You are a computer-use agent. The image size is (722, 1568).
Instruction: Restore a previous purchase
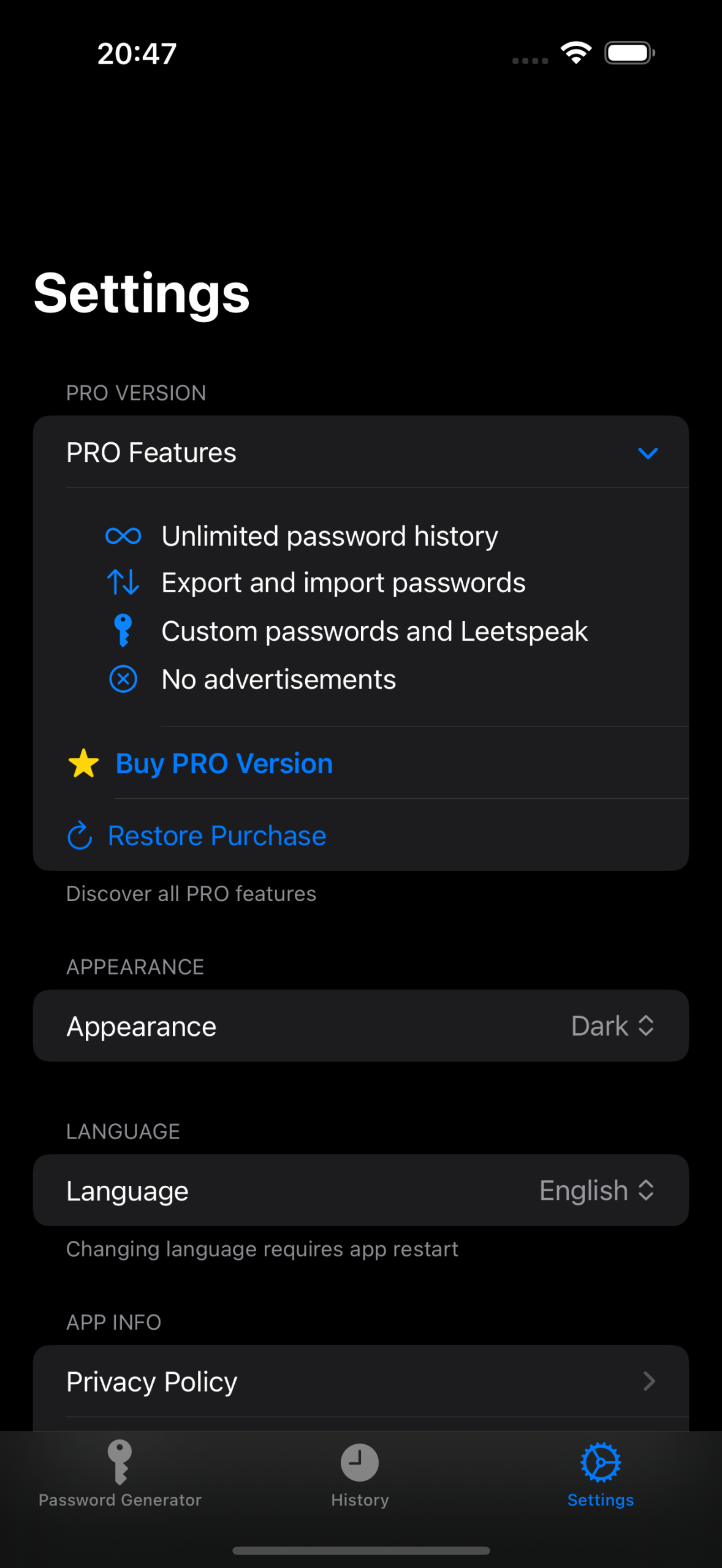point(361,835)
